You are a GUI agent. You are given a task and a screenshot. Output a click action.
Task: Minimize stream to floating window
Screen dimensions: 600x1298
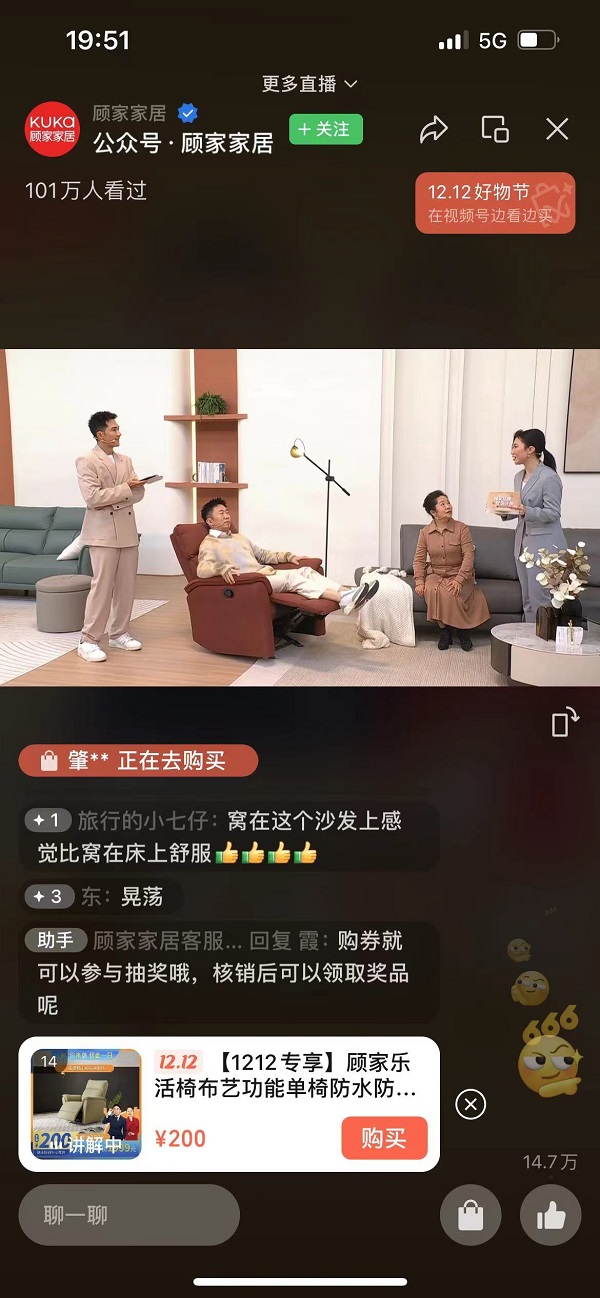(x=495, y=129)
